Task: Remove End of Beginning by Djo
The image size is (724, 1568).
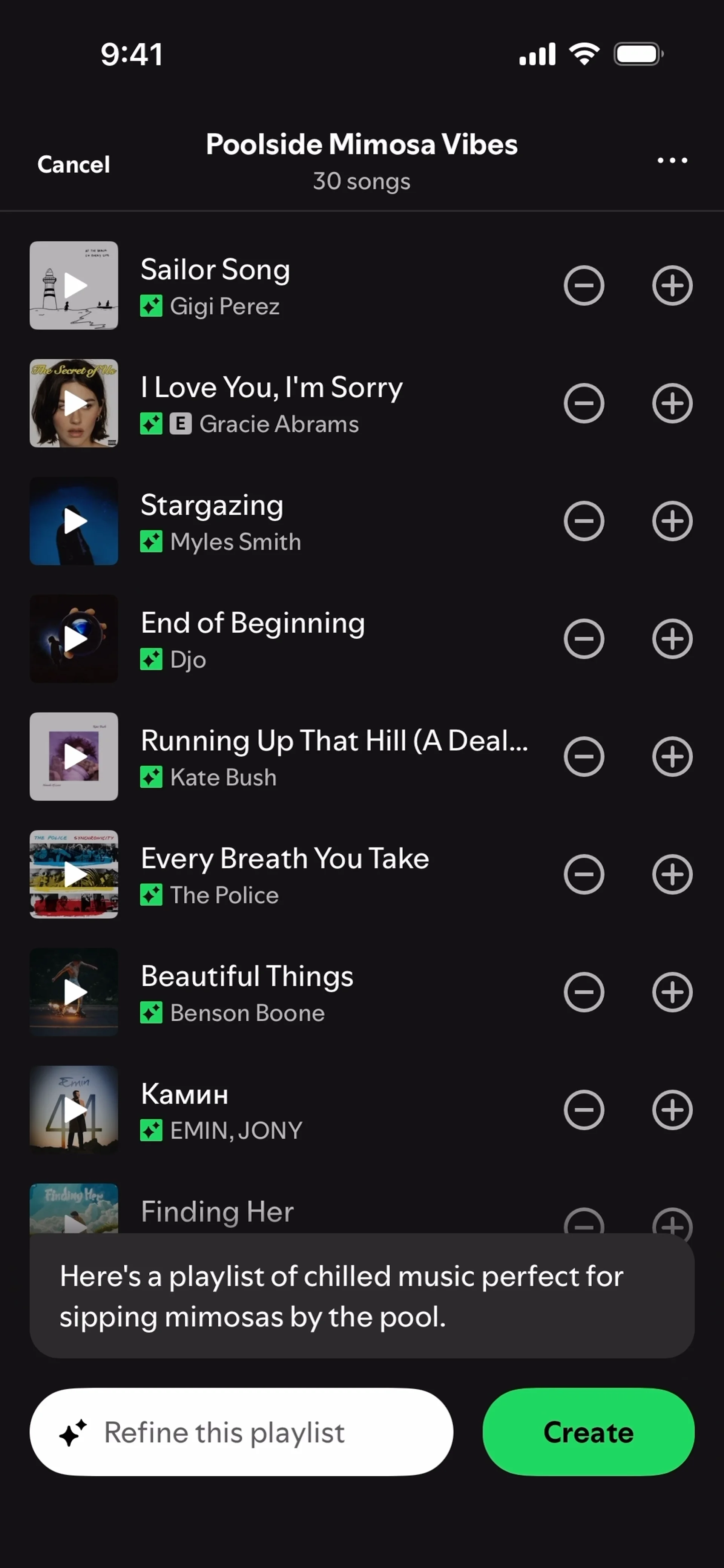Action: (x=583, y=639)
